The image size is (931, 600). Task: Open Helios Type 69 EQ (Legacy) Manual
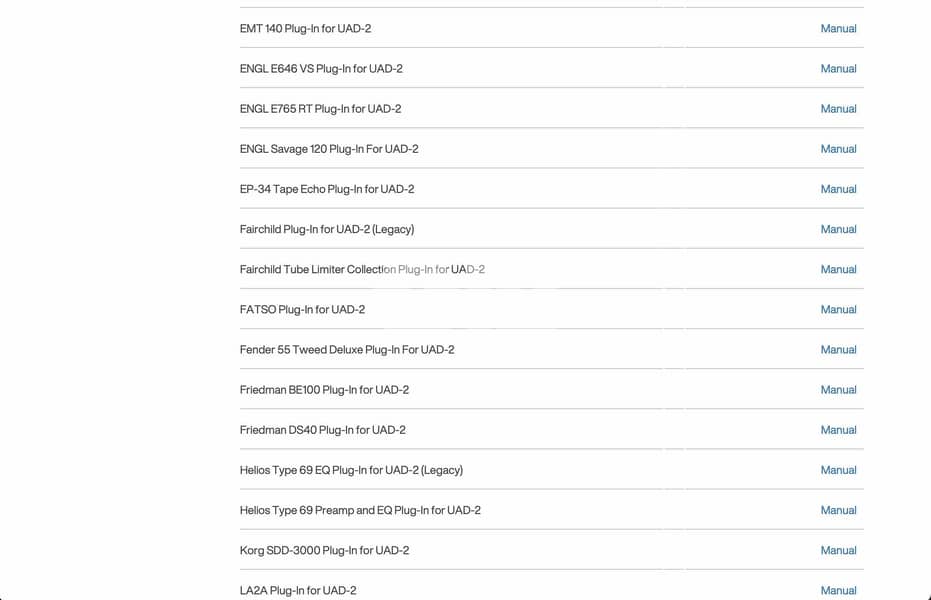(x=838, y=470)
